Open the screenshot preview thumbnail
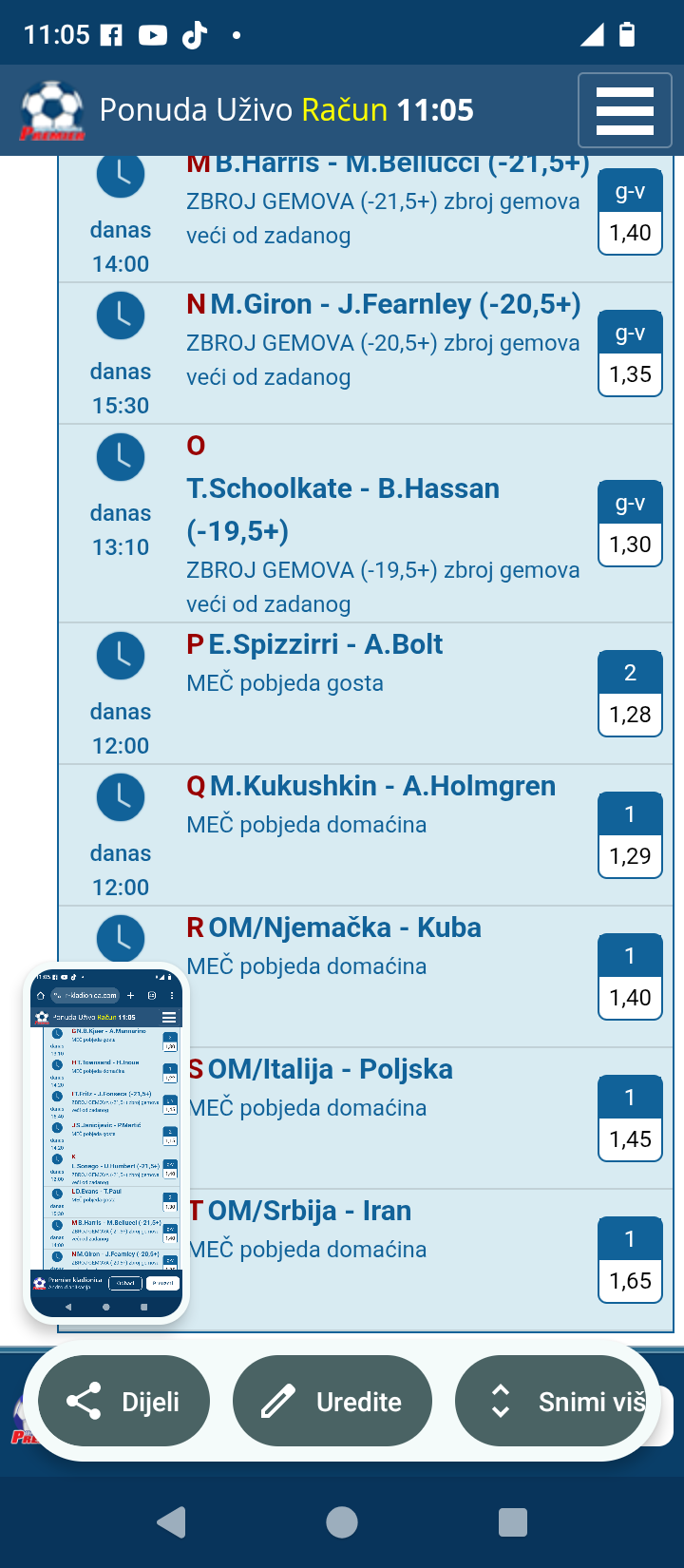684x1568 pixels. 106,1143
